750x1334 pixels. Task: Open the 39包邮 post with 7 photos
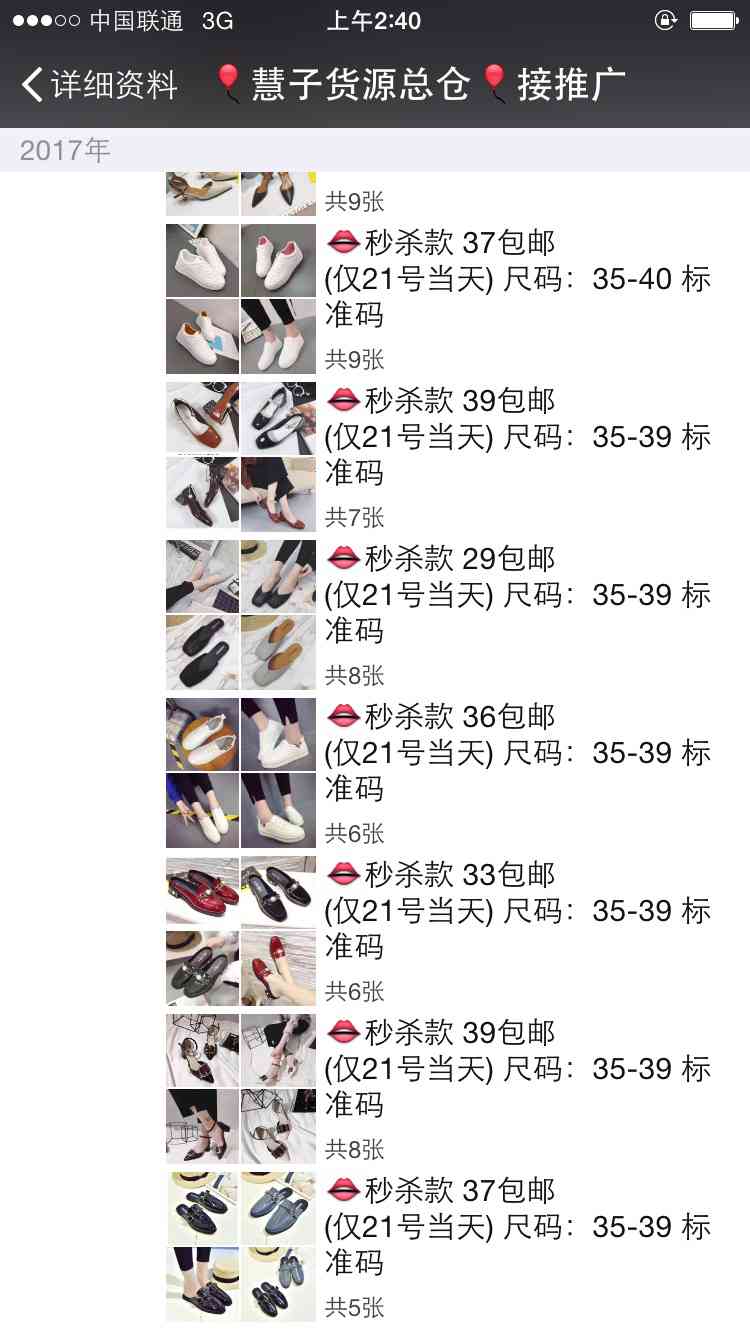[517, 437]
